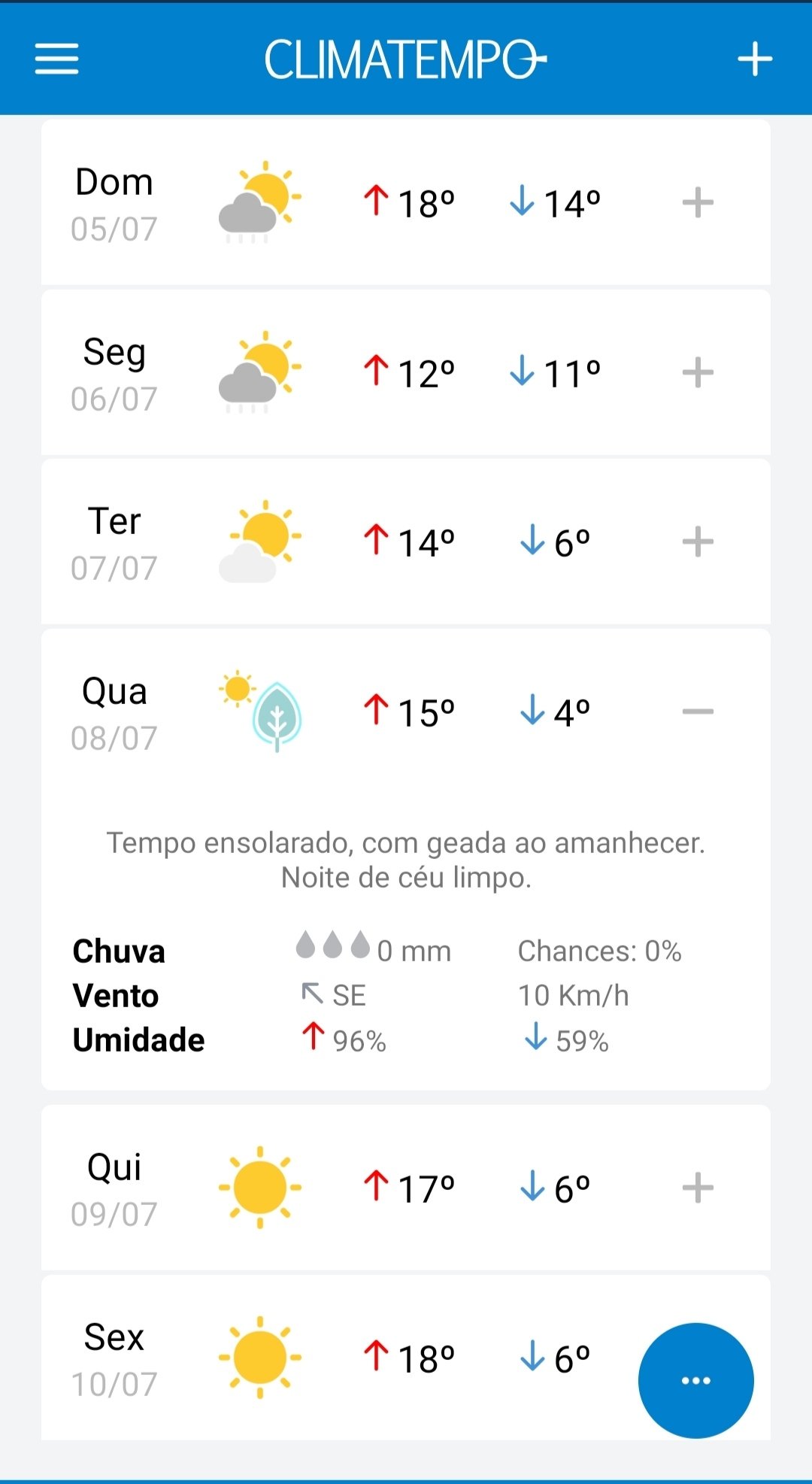Tap the plus icon in the header
The height and width of the screenshot is (1484, 812).
click(x=755, y=59)
